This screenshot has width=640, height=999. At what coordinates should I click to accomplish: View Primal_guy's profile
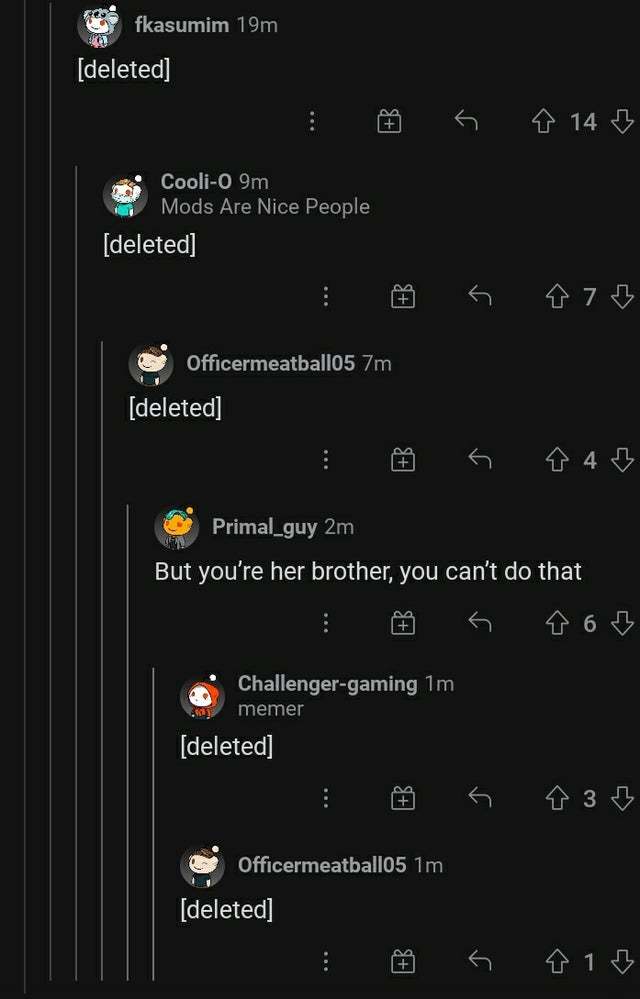tap(264, 526)
